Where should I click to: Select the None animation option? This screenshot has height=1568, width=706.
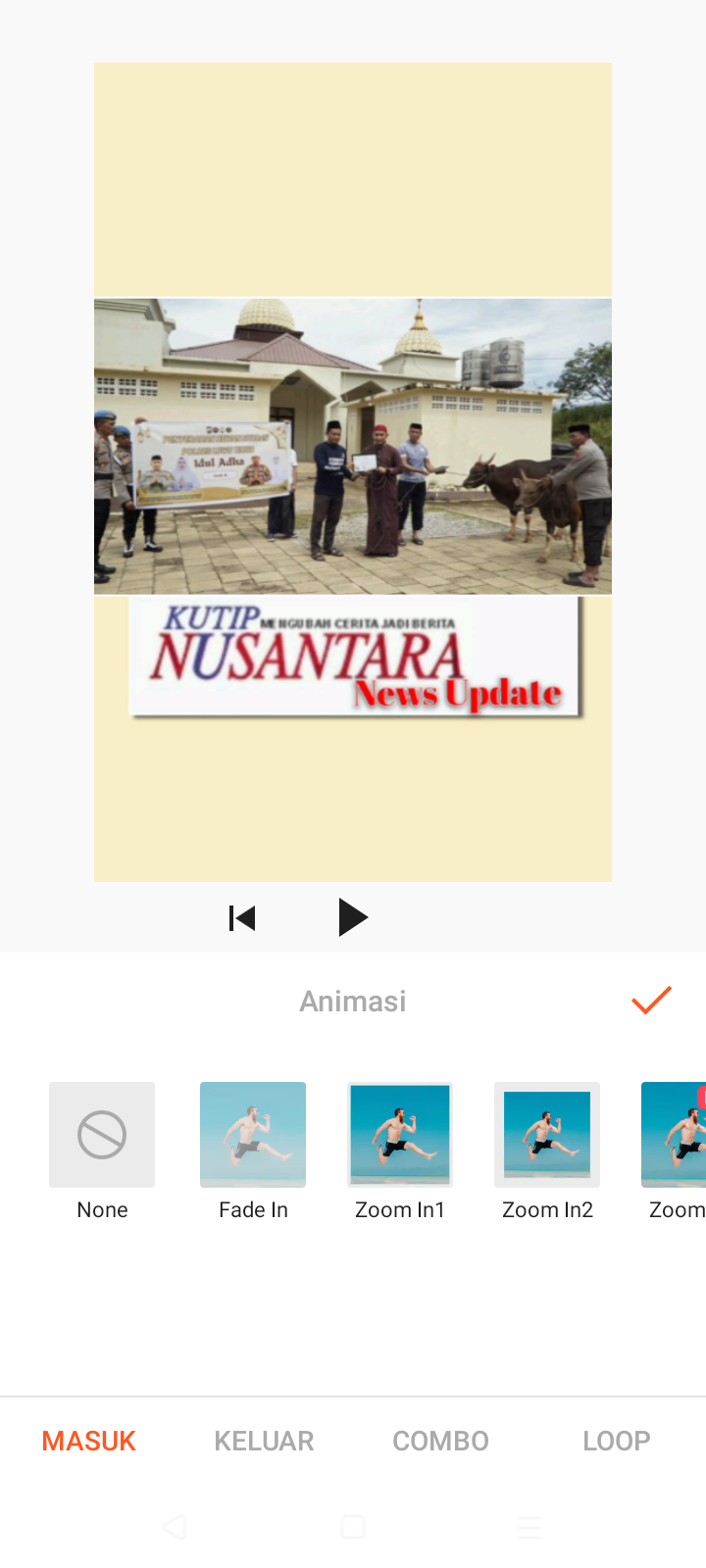102,1135
